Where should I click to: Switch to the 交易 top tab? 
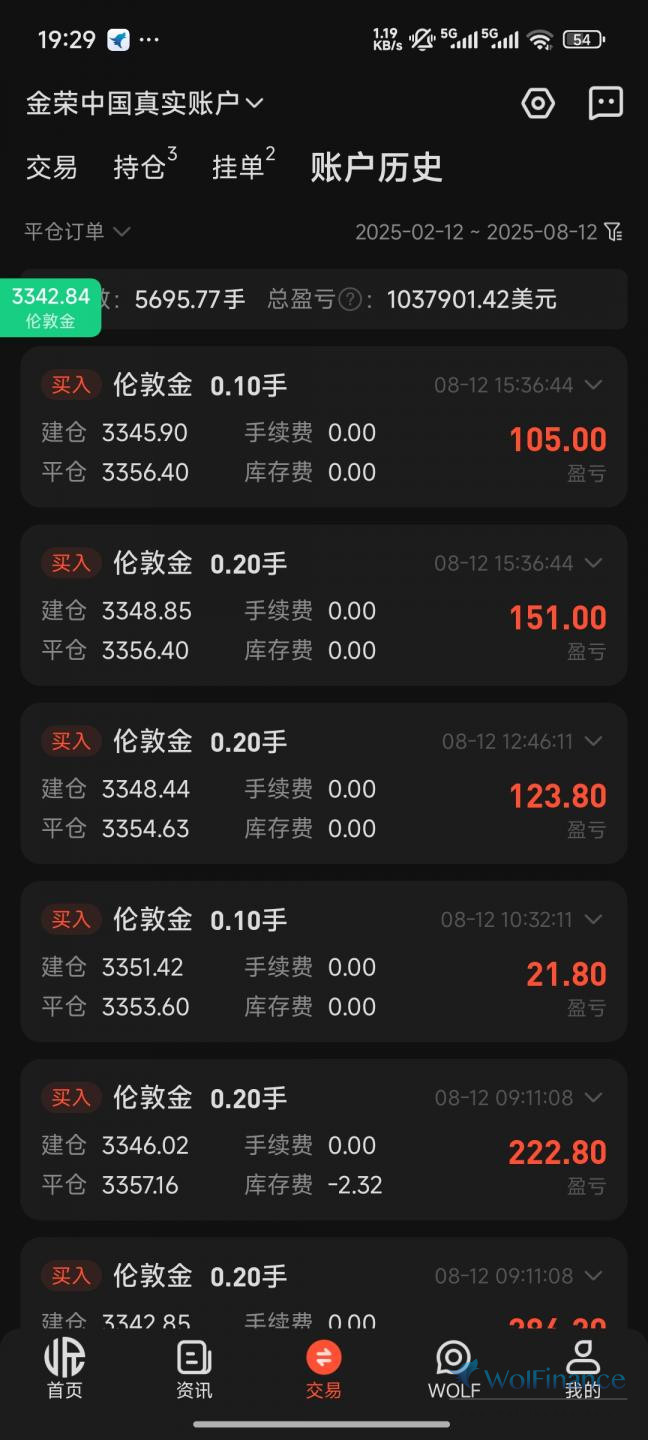click(51, 167)
